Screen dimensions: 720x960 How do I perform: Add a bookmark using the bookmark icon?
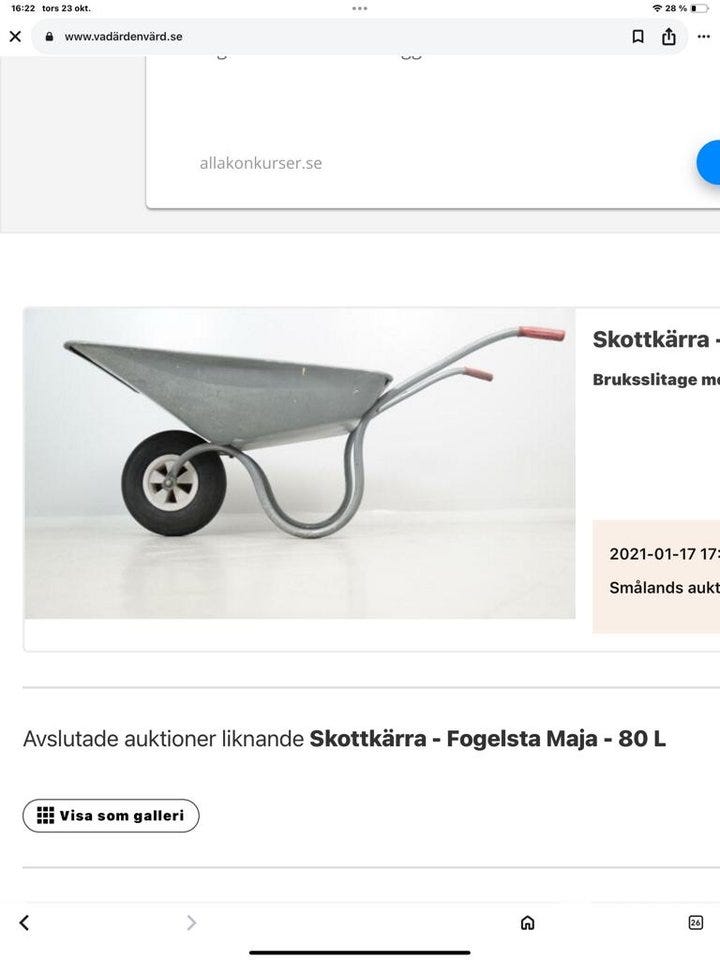click(639, 36)
